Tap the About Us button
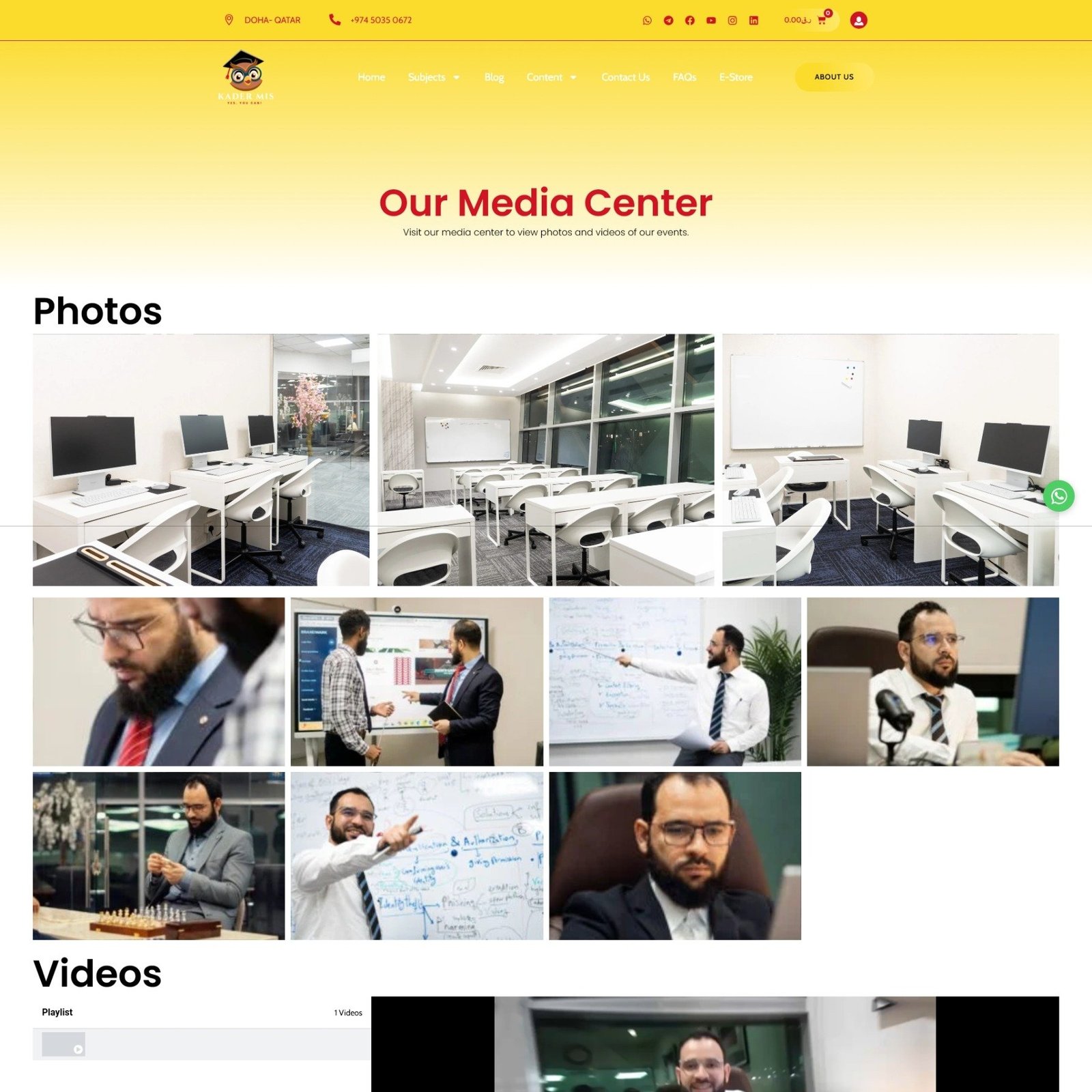The height and width of the screenshot is (1092, 1092). [833, 77]
